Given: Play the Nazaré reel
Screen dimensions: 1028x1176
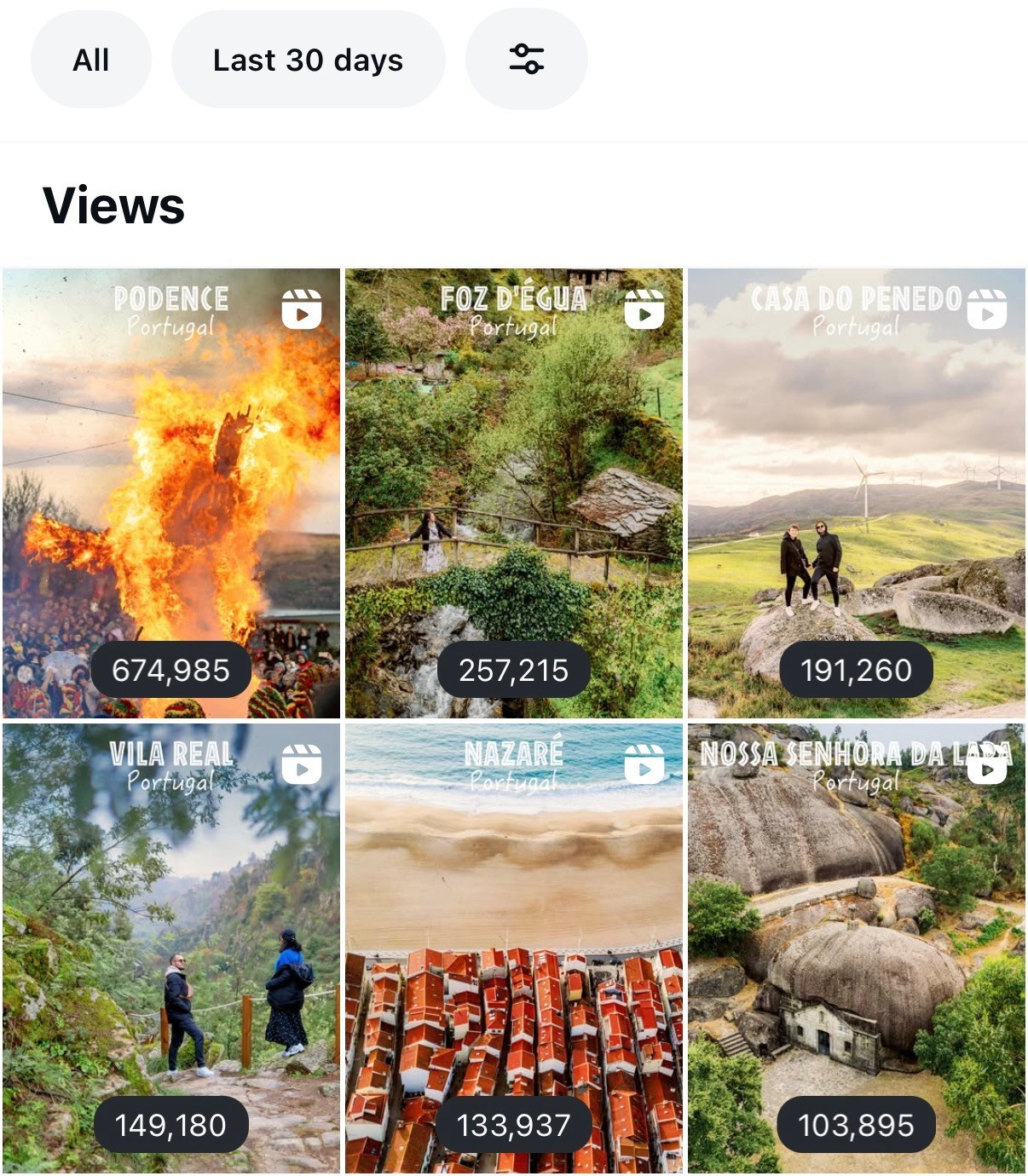Looking at the screenshot, I should pos(513,948).
